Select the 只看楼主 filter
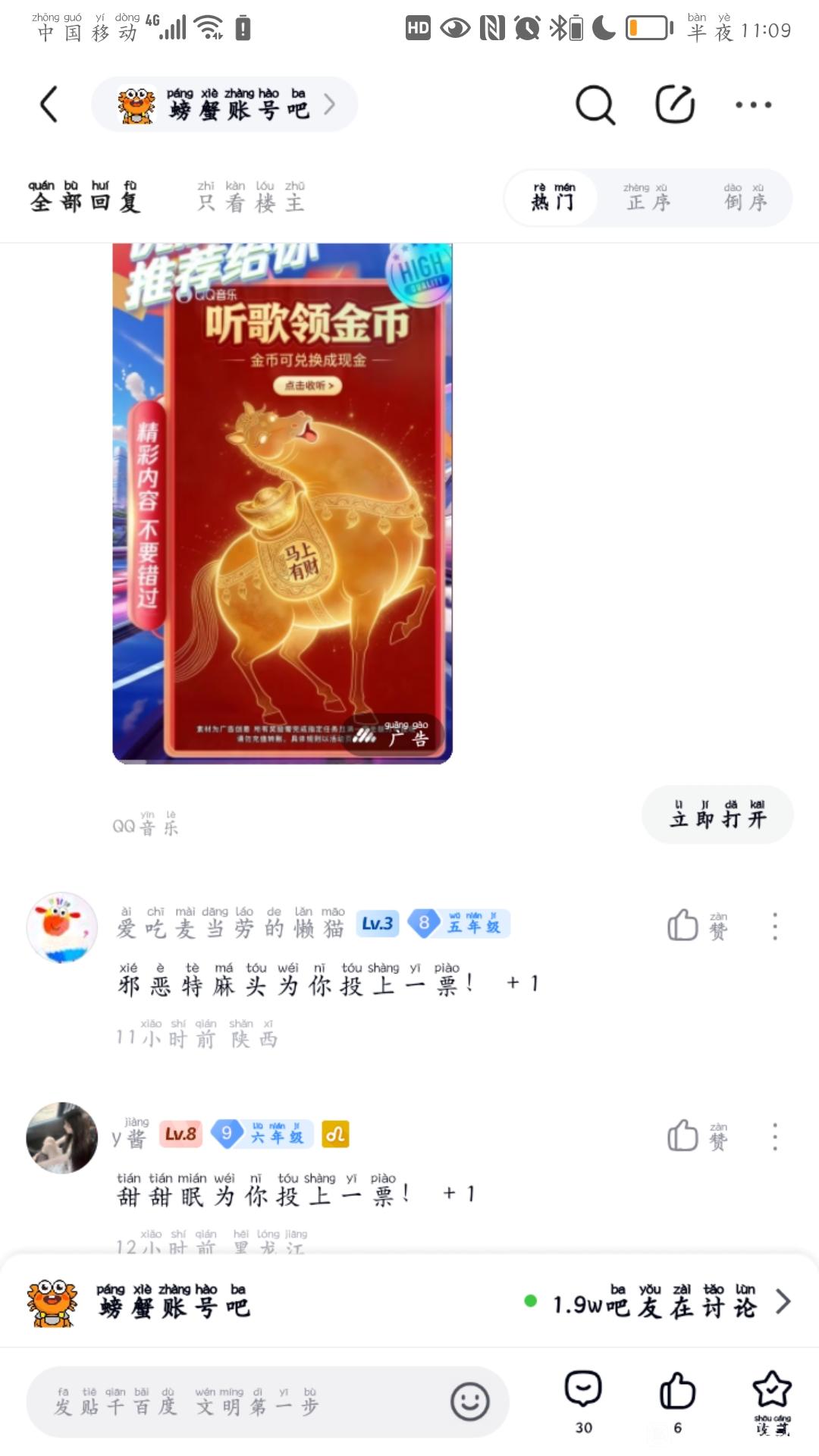The height and width of the screenshot is (1456, 819). (251, 199)
